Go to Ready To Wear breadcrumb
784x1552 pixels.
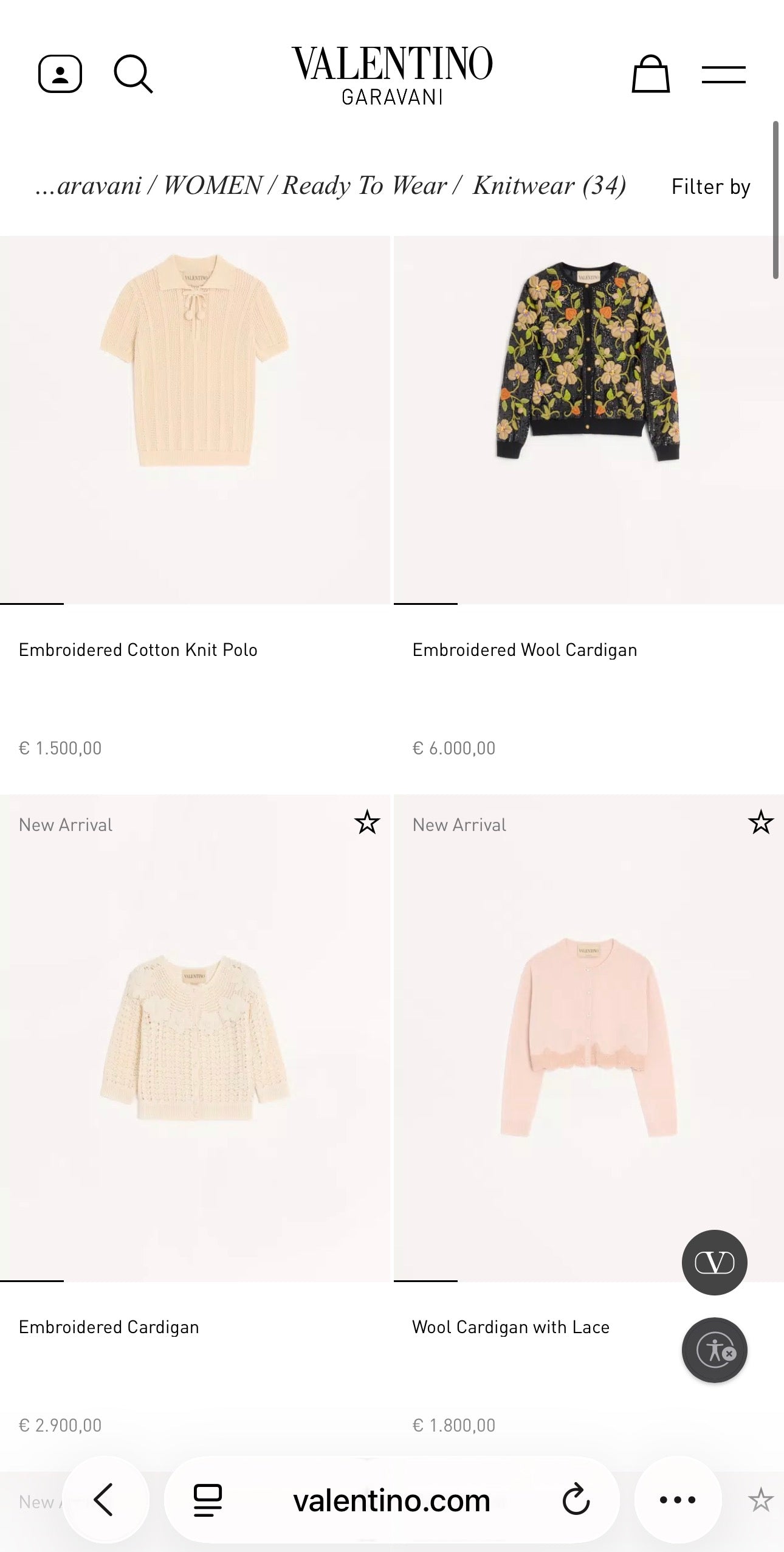364,185
